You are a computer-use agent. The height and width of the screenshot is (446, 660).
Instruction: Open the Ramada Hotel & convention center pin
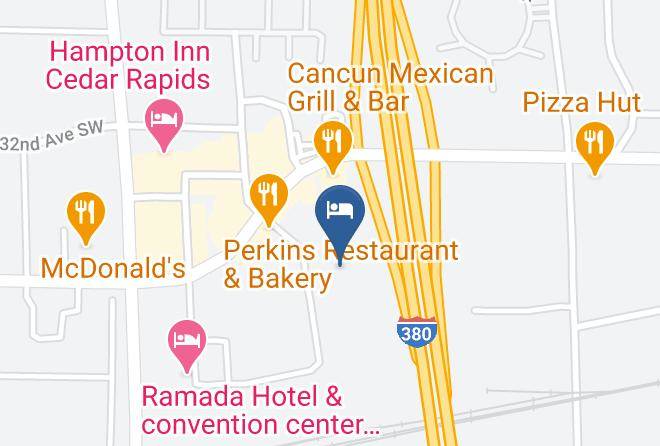tap(187, 346)
